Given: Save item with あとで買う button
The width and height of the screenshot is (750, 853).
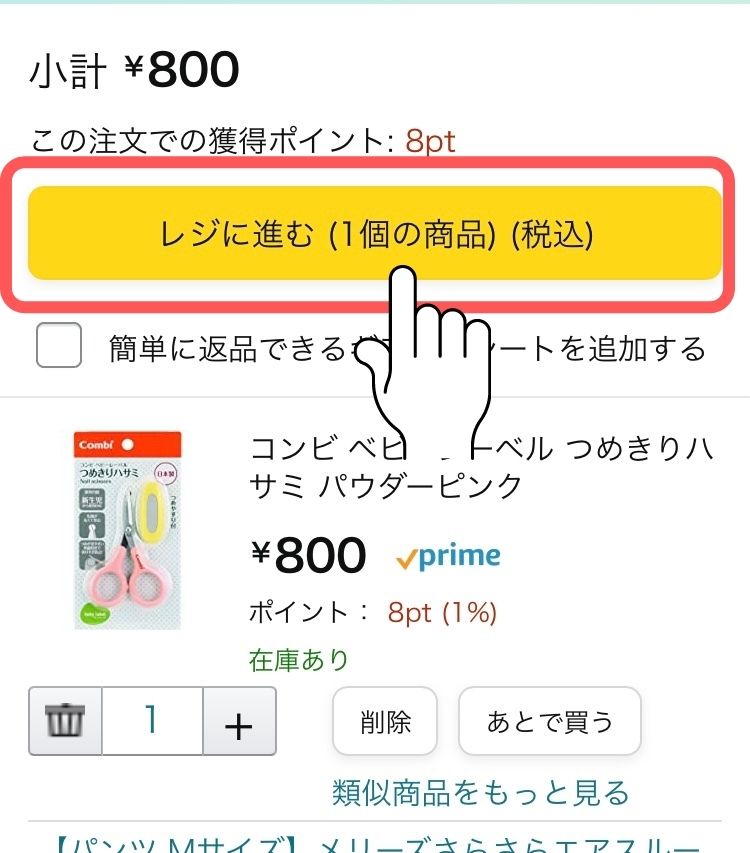Looking at the screenshot, I should coord(549,721).
